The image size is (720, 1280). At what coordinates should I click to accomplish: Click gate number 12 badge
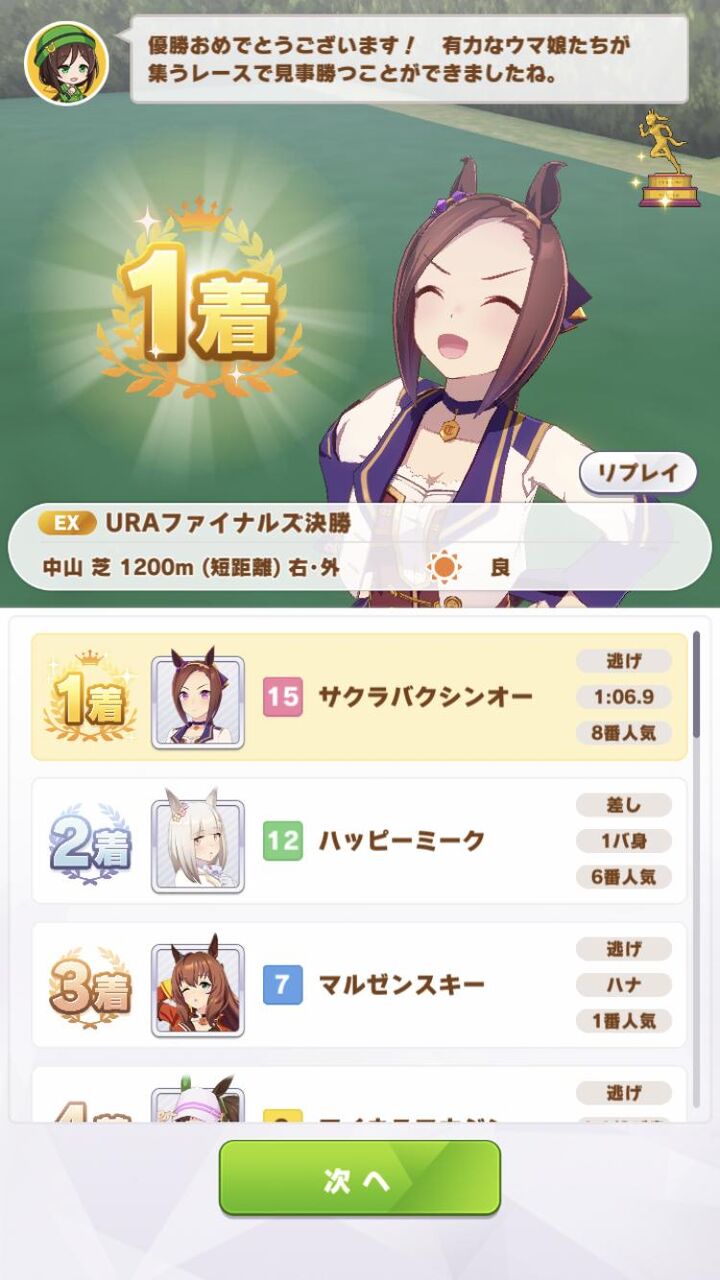[282, 840]
